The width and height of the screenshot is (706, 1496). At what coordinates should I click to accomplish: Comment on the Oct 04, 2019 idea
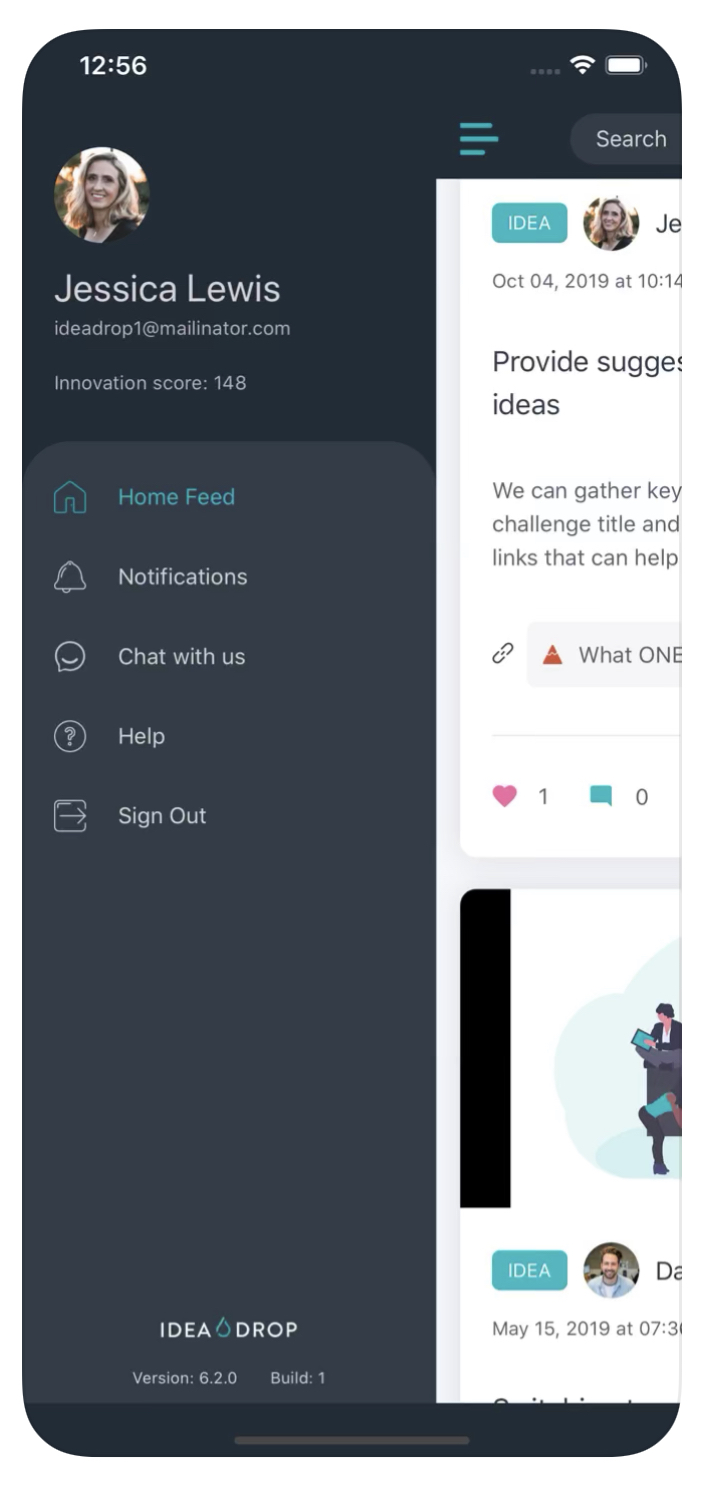coord(601,796)
